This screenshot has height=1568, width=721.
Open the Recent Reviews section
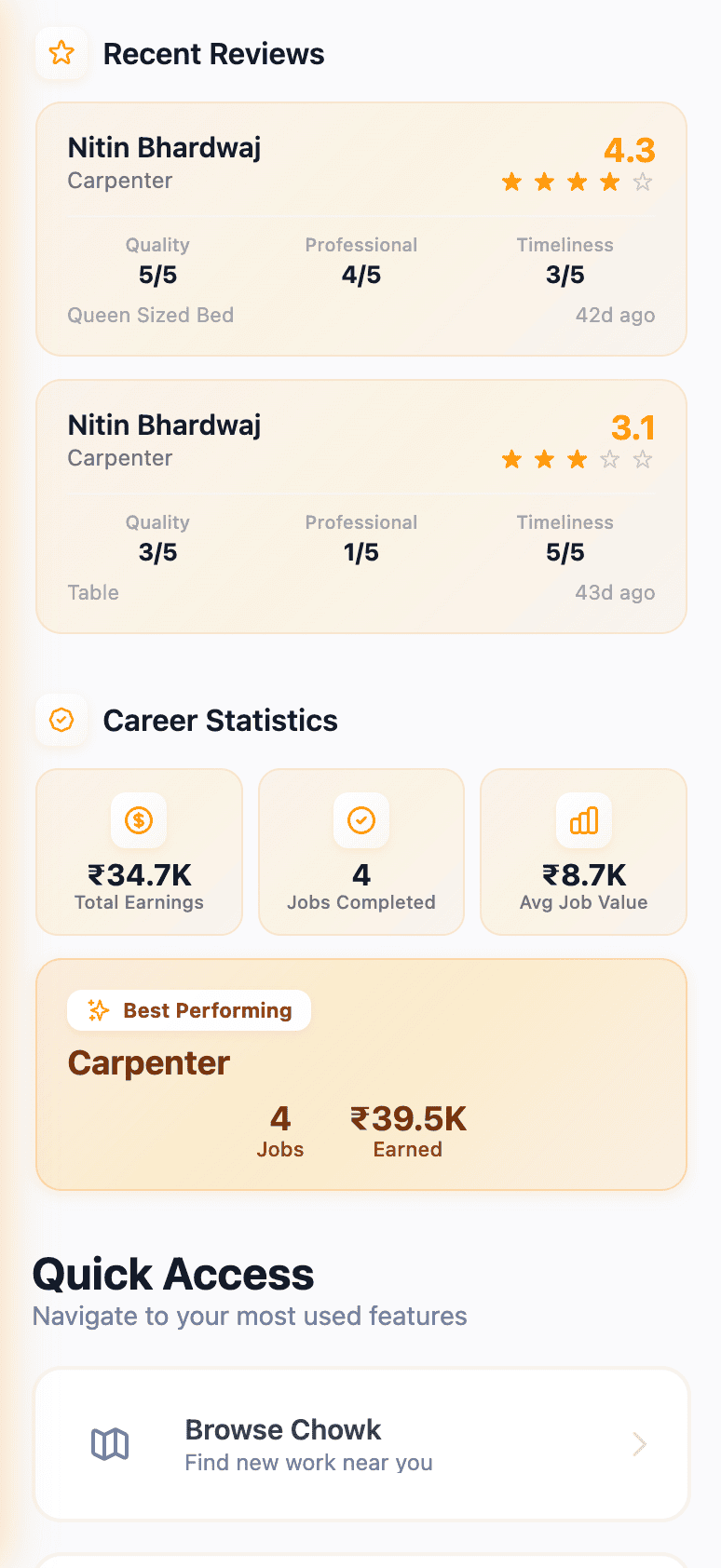pos(214,53)
